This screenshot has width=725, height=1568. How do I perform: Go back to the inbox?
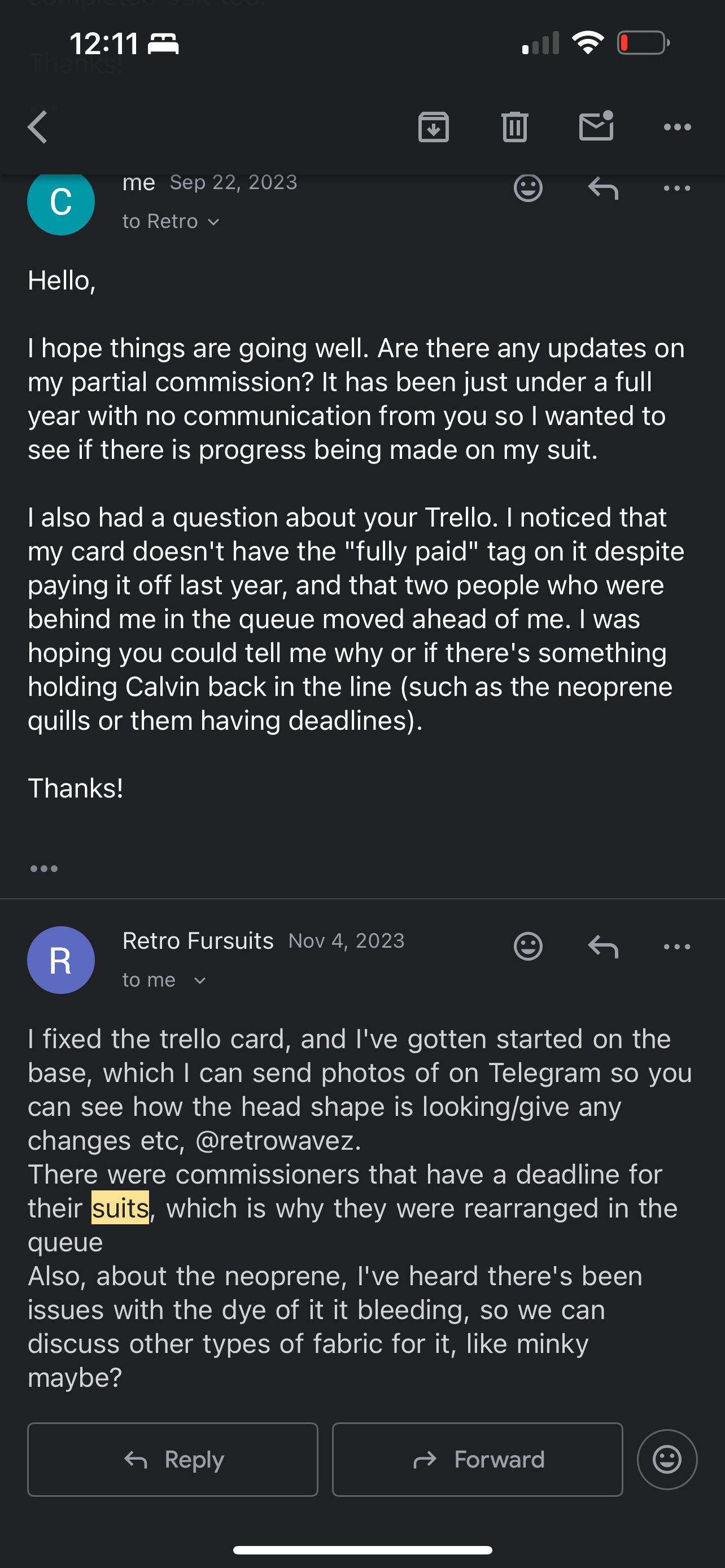click(x=38, y=127)
